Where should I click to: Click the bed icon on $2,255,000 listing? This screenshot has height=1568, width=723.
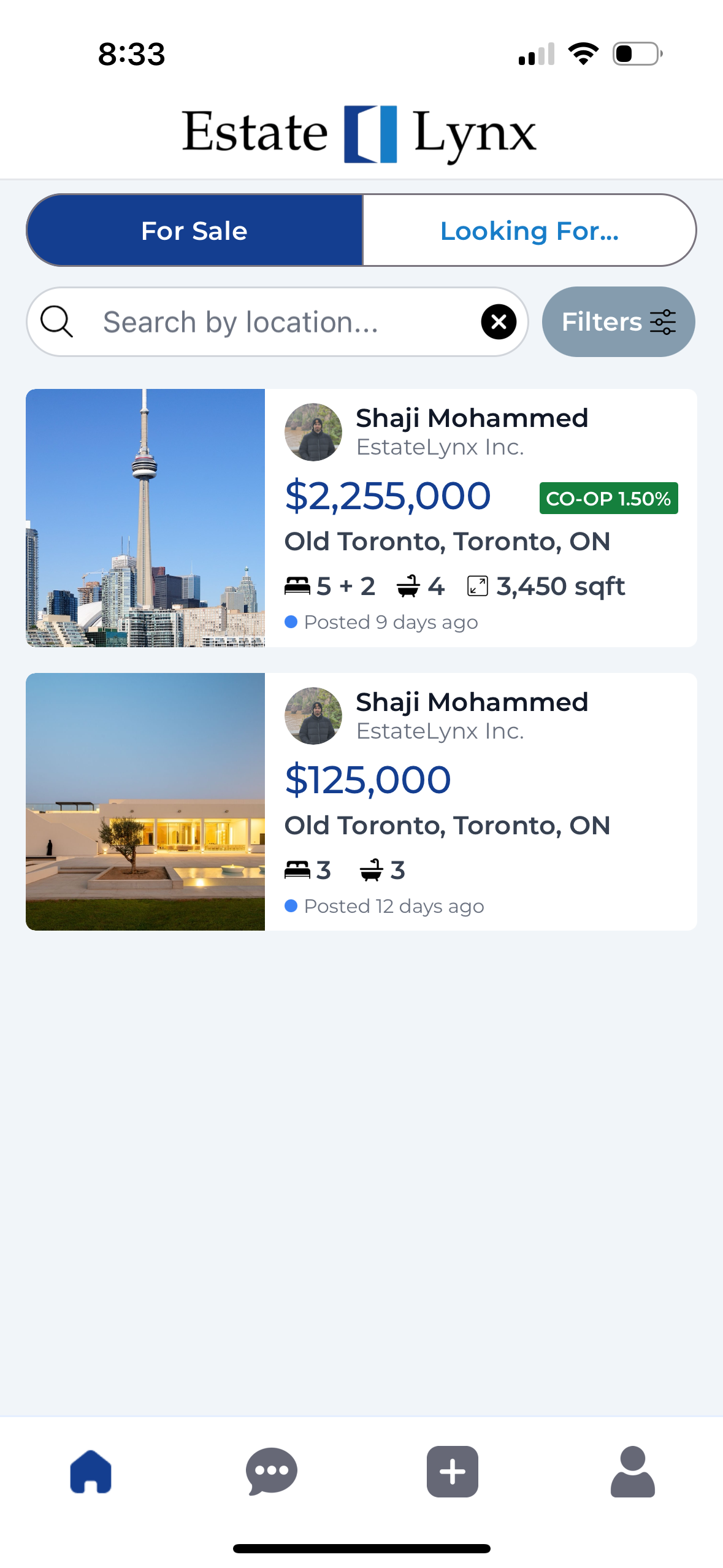point(299,585)
